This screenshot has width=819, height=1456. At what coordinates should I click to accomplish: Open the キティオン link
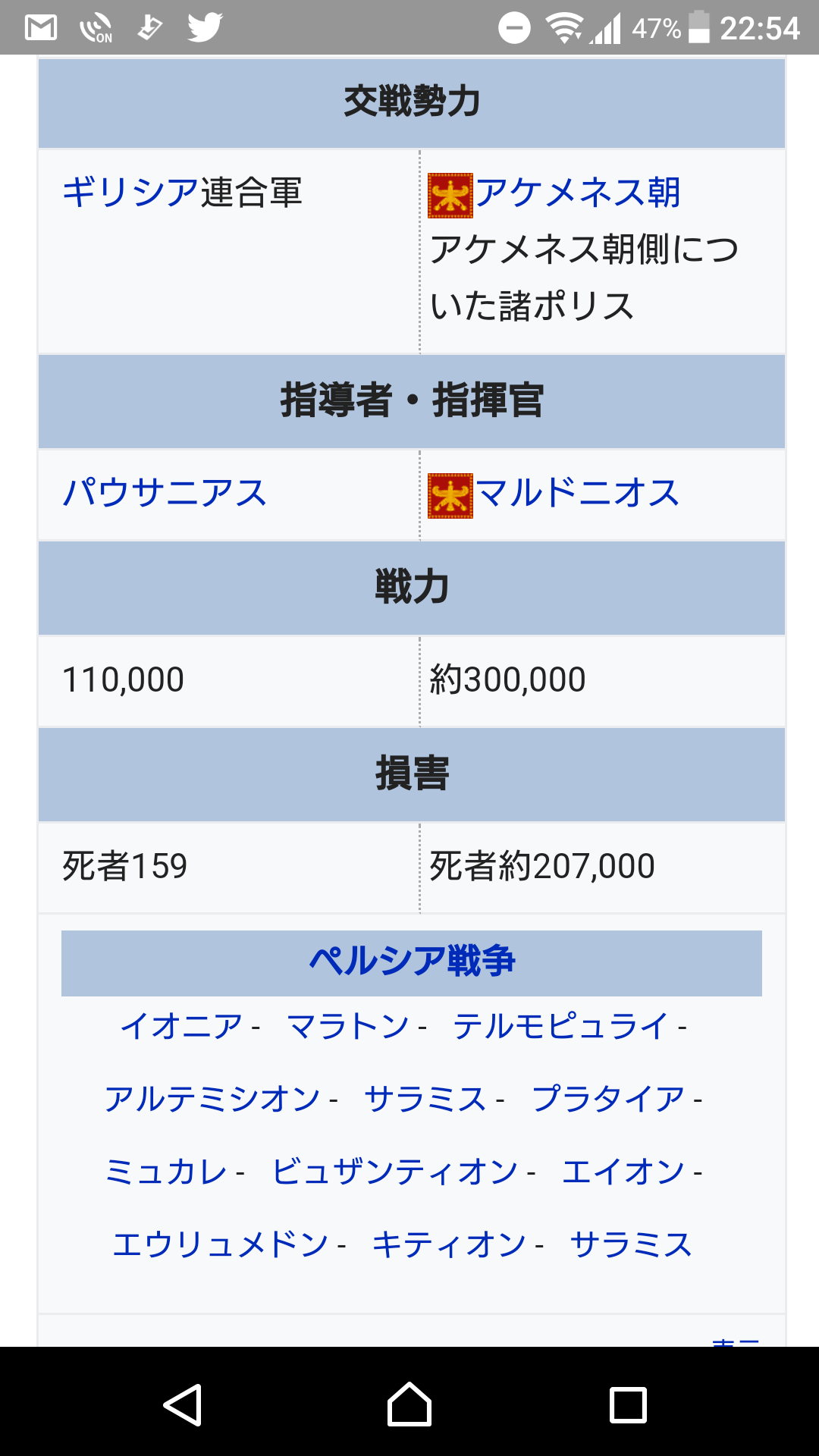(x=448, y=1244)
